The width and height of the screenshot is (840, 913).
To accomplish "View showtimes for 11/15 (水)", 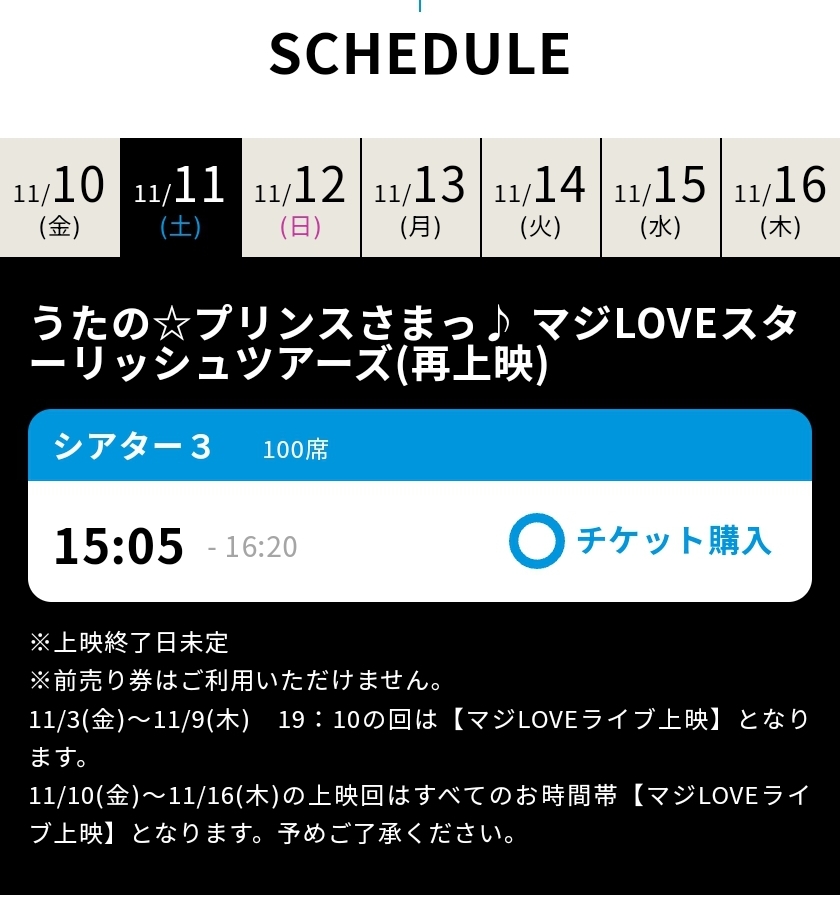I will (x=661, y=198).
